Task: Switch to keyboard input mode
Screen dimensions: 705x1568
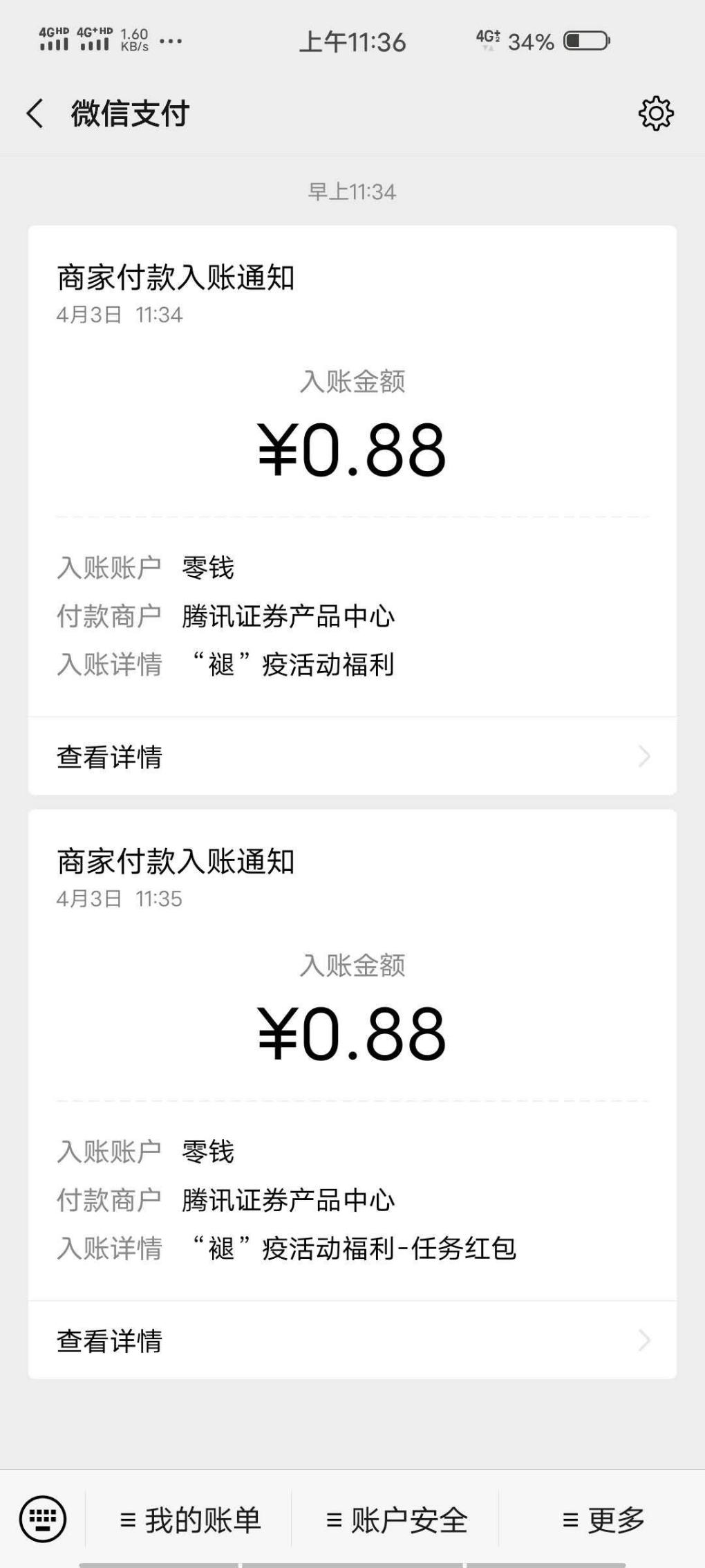Action: click(43, 1519)
